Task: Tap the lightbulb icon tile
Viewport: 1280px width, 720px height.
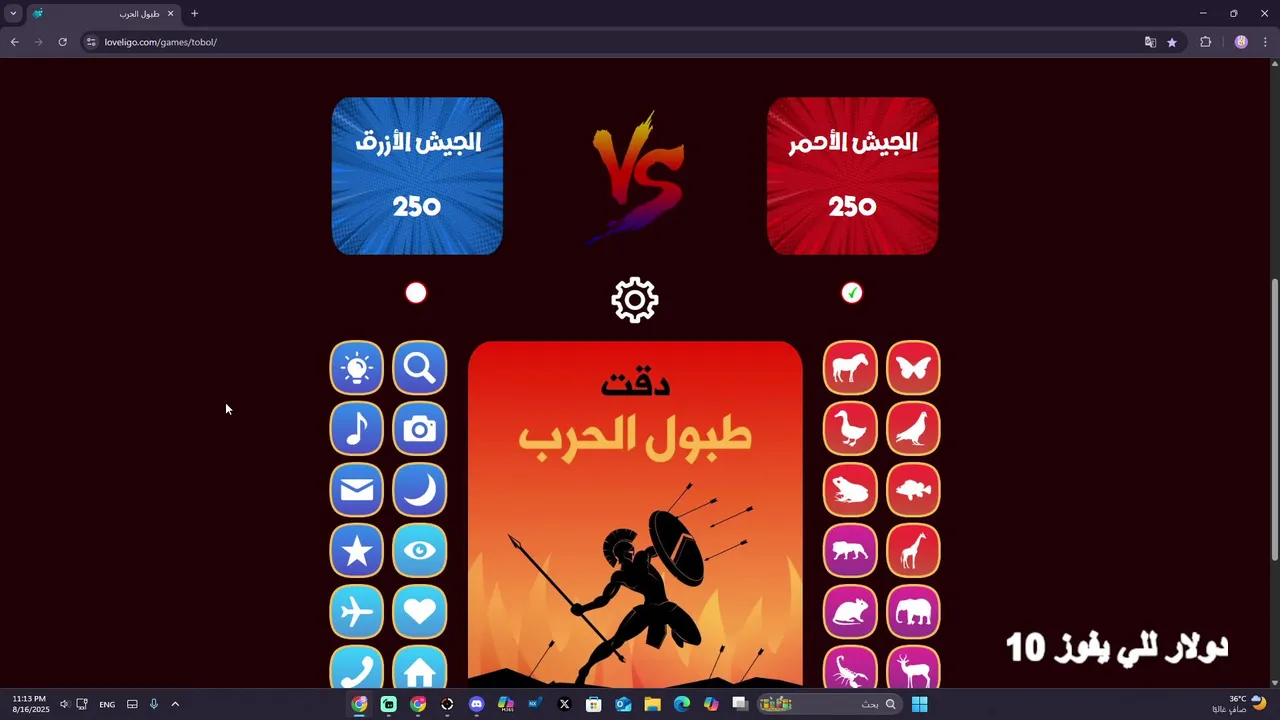Action: 357,368
